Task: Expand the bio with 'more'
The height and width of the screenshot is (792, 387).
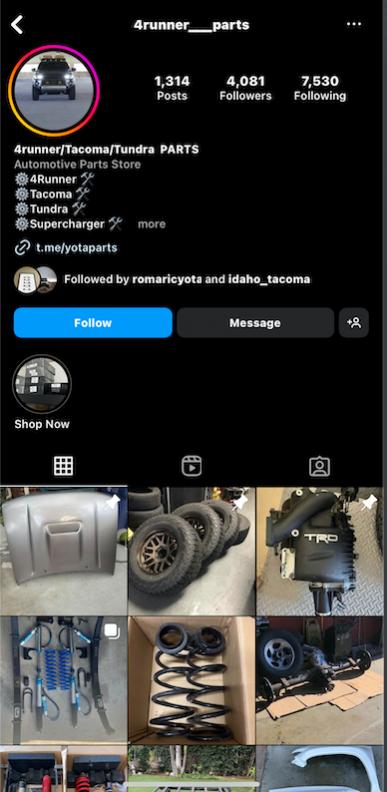Action: (152, 224)
